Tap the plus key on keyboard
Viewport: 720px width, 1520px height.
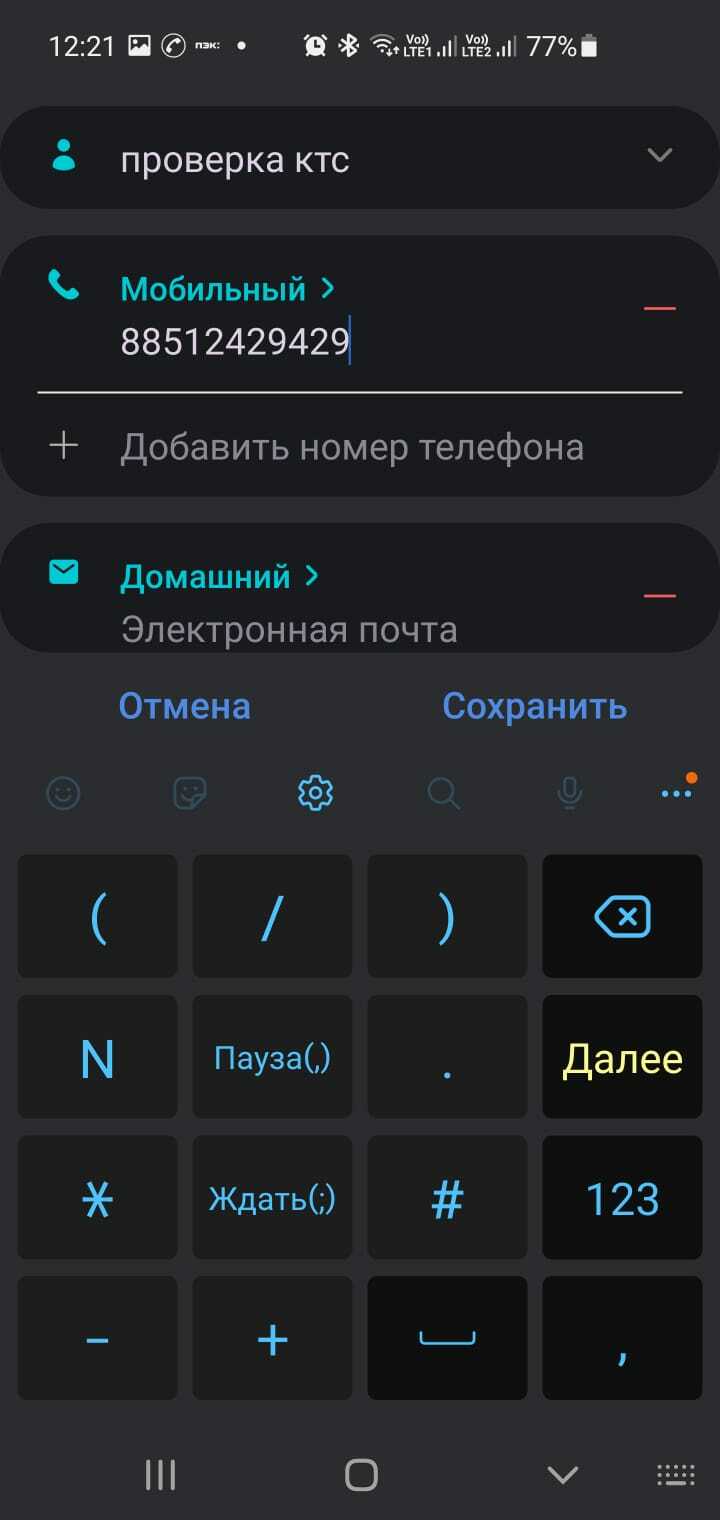coord(272,1339)
